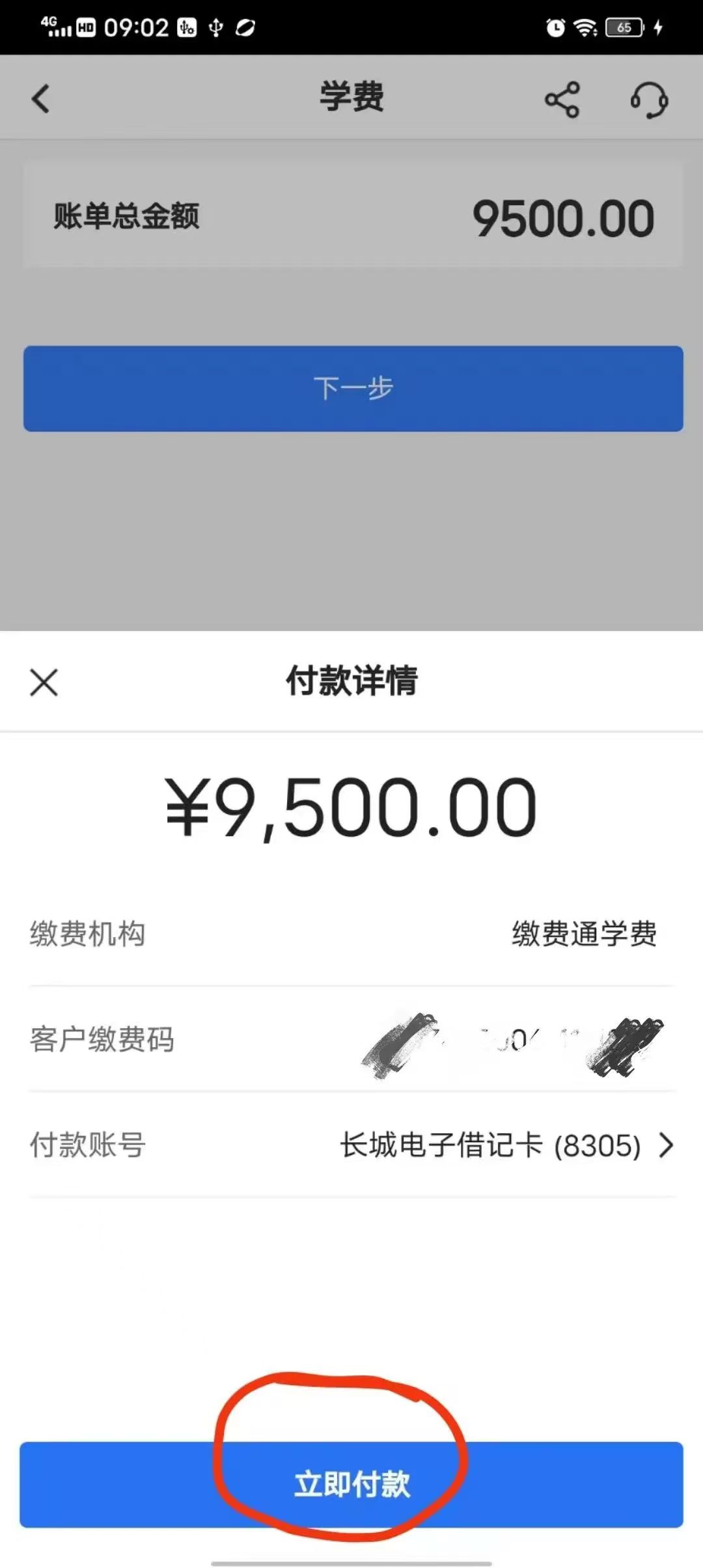Screen dimensions: 703x1568
Task: Tap the 下一步 next step button
Action: (x=353, y=389)
